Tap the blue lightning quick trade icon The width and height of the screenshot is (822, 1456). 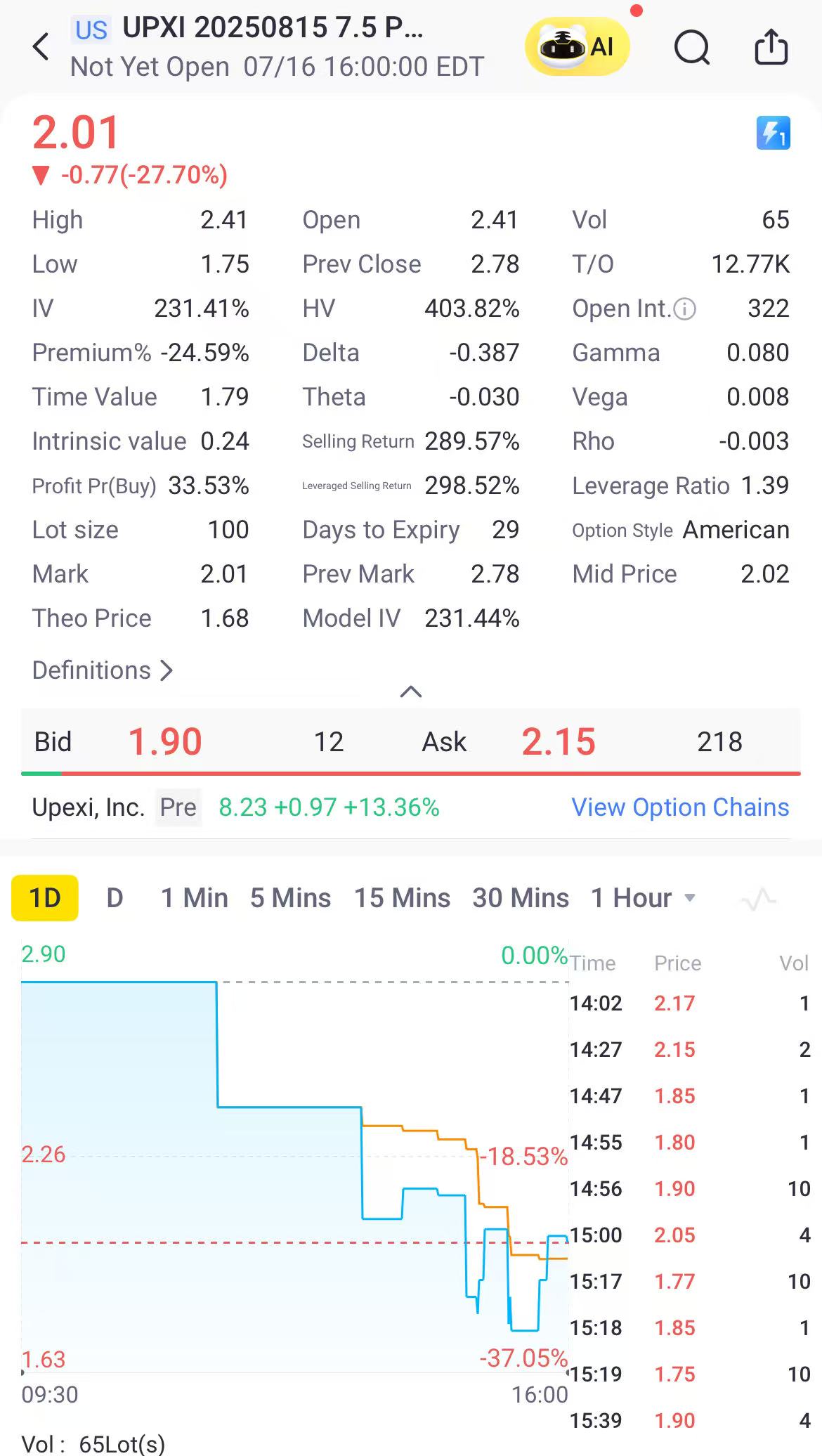click(773, 133)
